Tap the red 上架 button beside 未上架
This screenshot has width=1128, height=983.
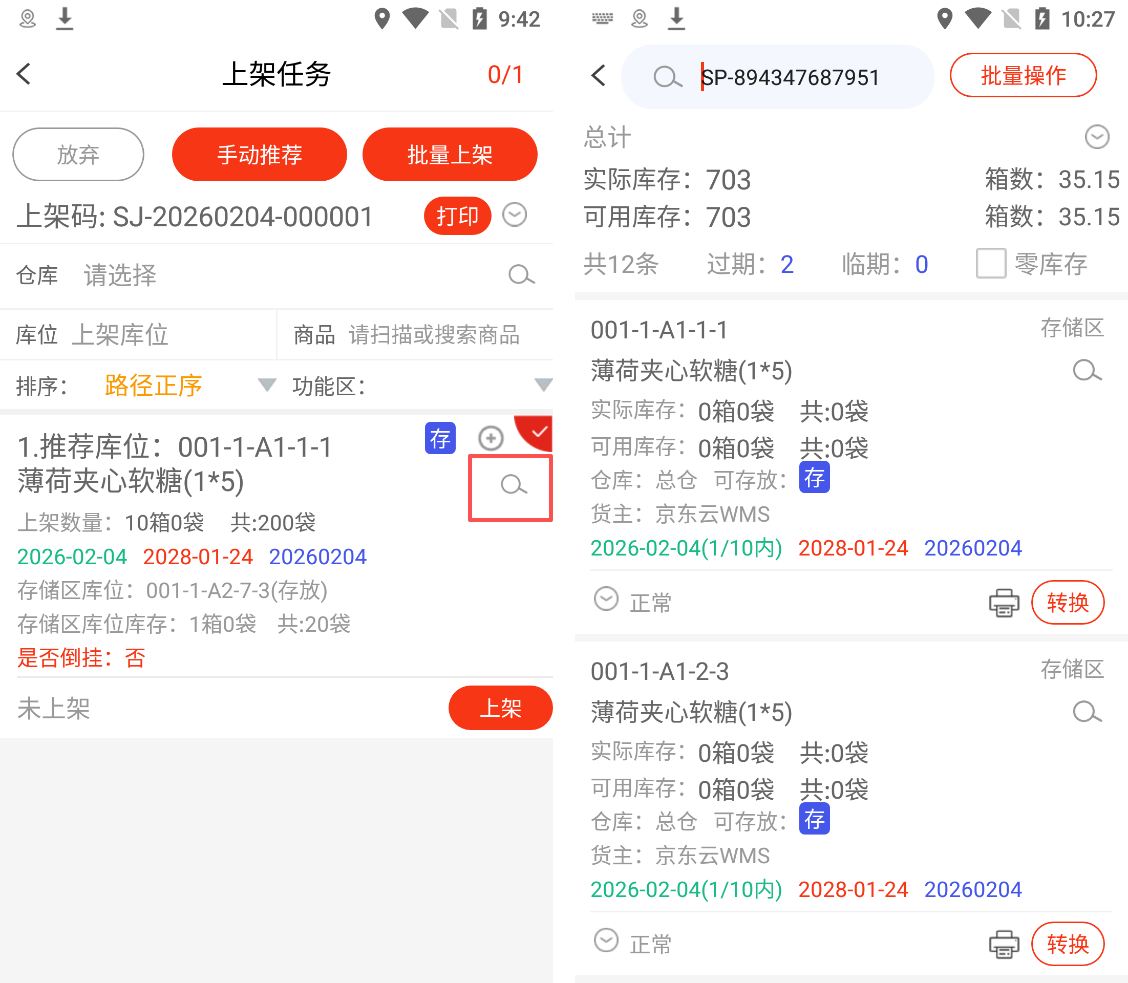[500, 708]
